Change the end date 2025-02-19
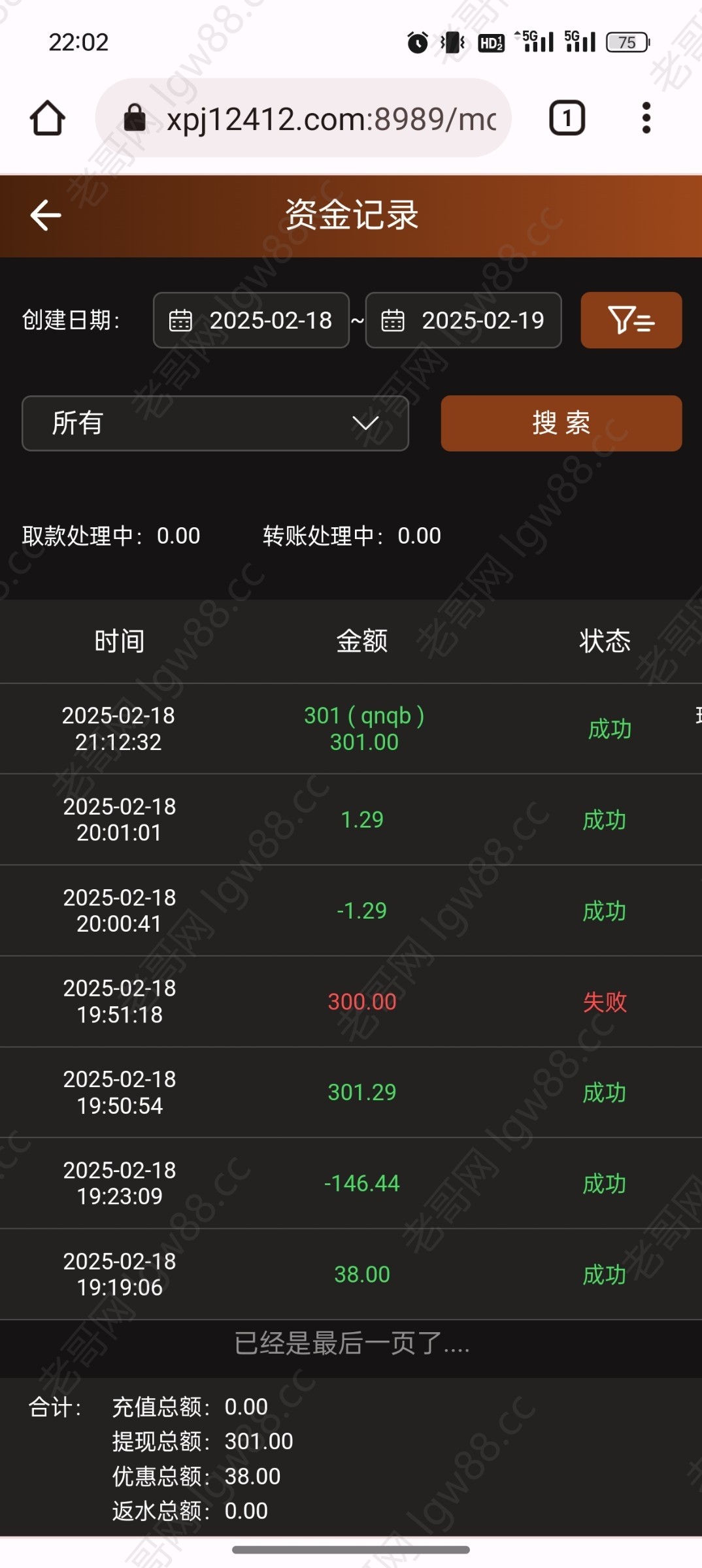The width and height of the screenshot is (702, 1568). (463, 320)
